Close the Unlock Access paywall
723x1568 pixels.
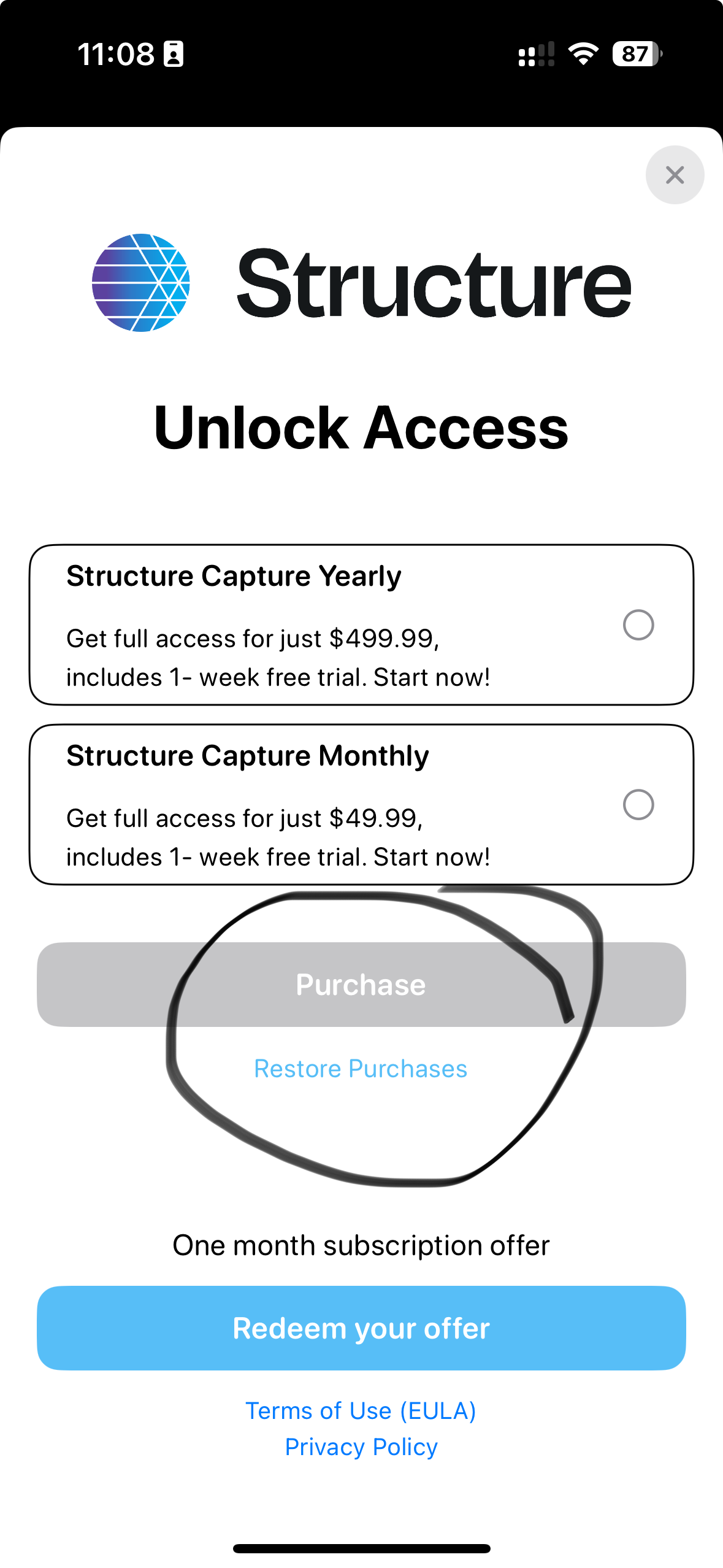675,175
